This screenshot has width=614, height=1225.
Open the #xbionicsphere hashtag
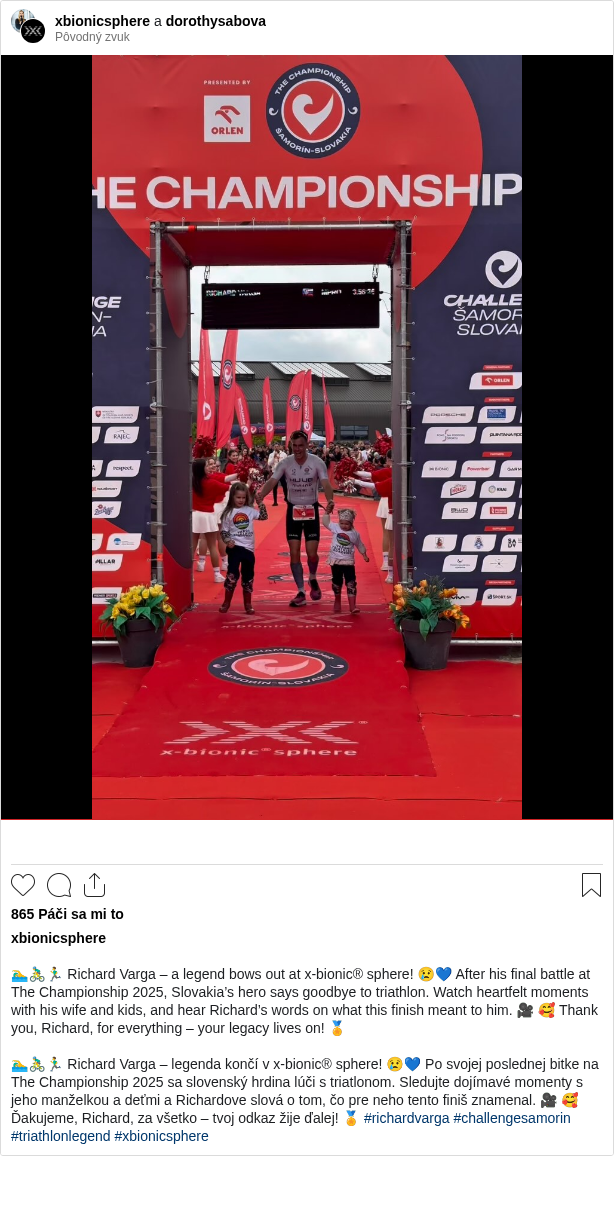(161, 1136)
